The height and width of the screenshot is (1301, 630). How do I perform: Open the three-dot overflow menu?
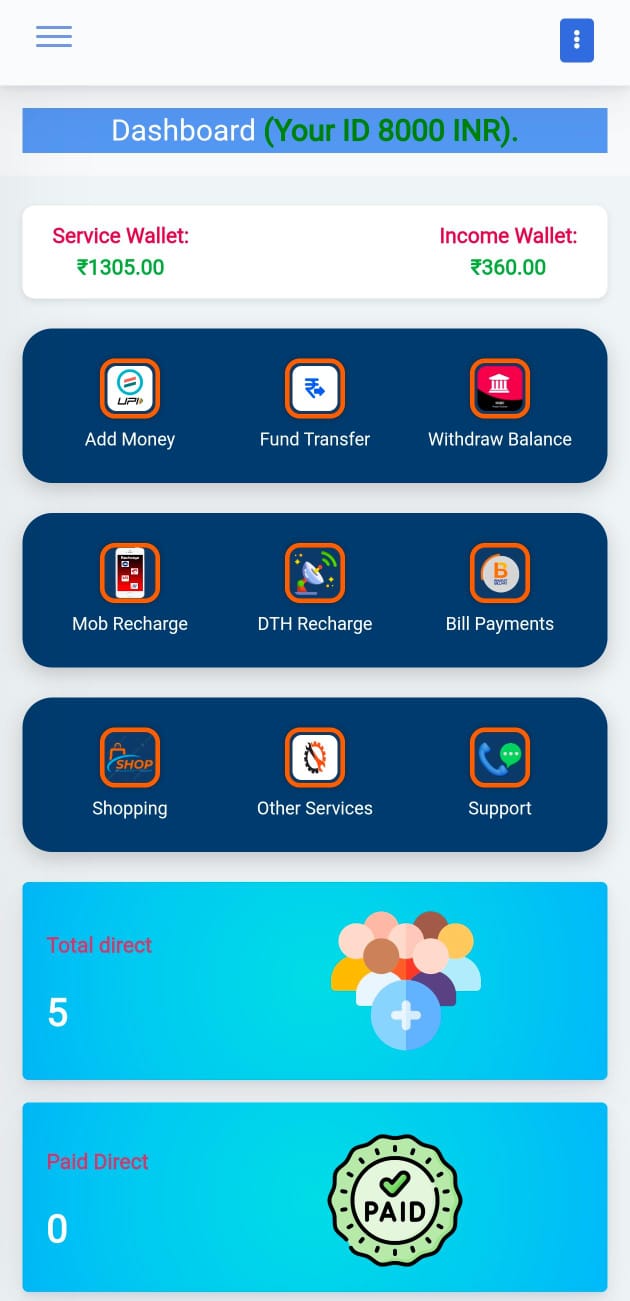[577, 41]
